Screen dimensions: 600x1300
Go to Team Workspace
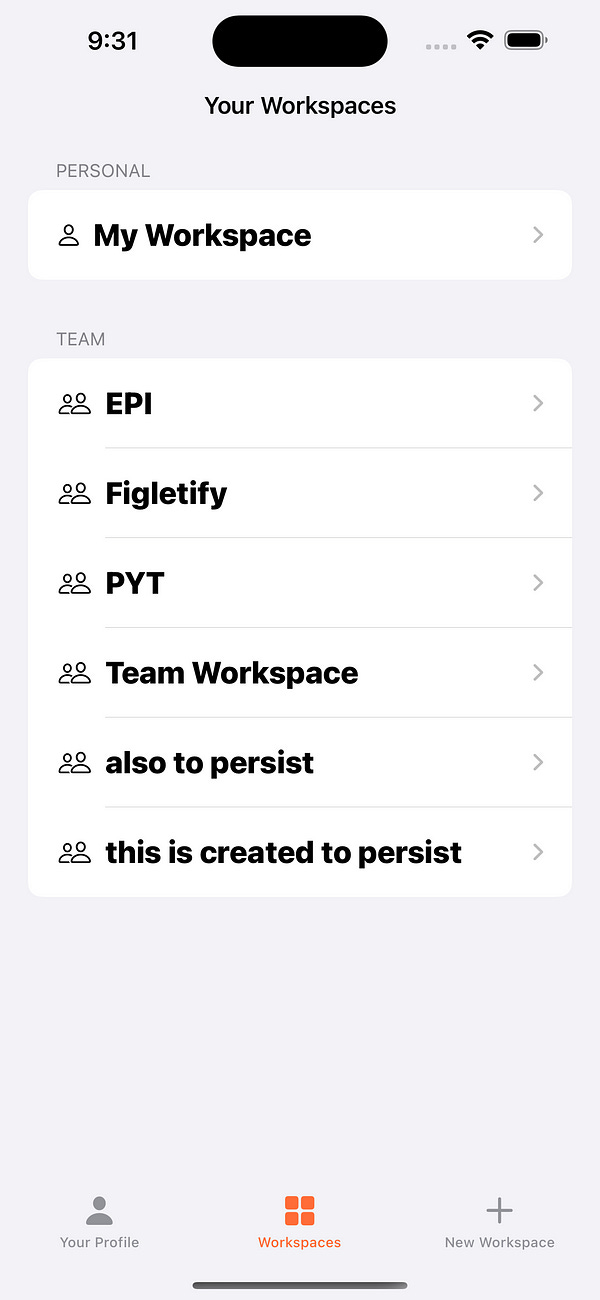click(300, 673)
